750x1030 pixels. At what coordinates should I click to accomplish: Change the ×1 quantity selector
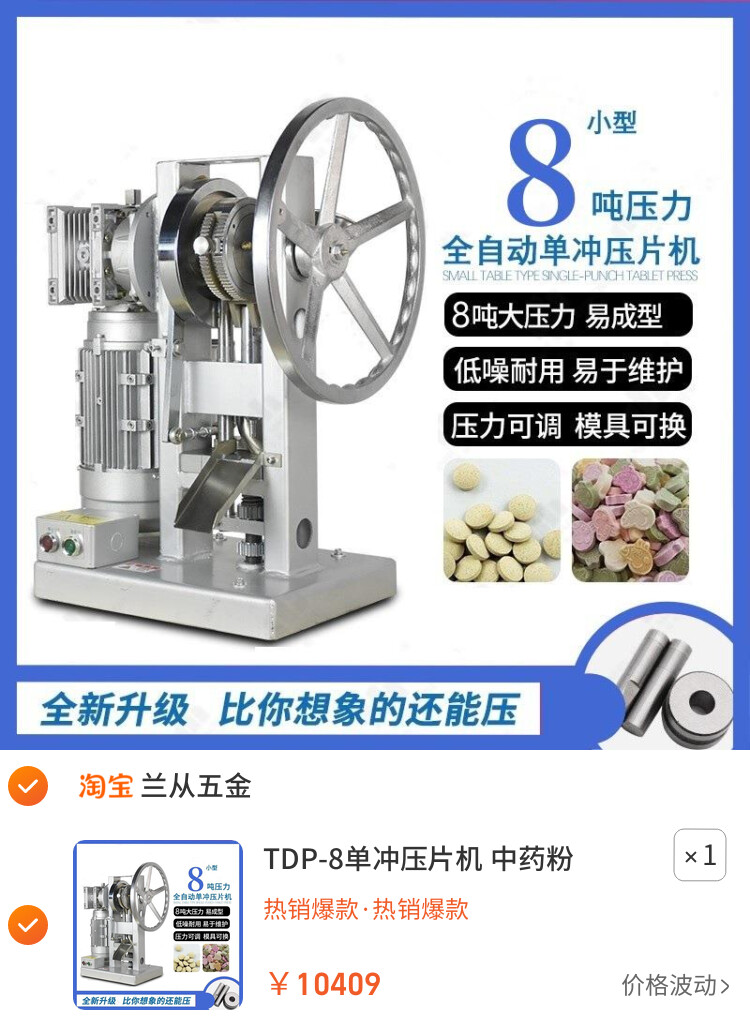[699, 856]
